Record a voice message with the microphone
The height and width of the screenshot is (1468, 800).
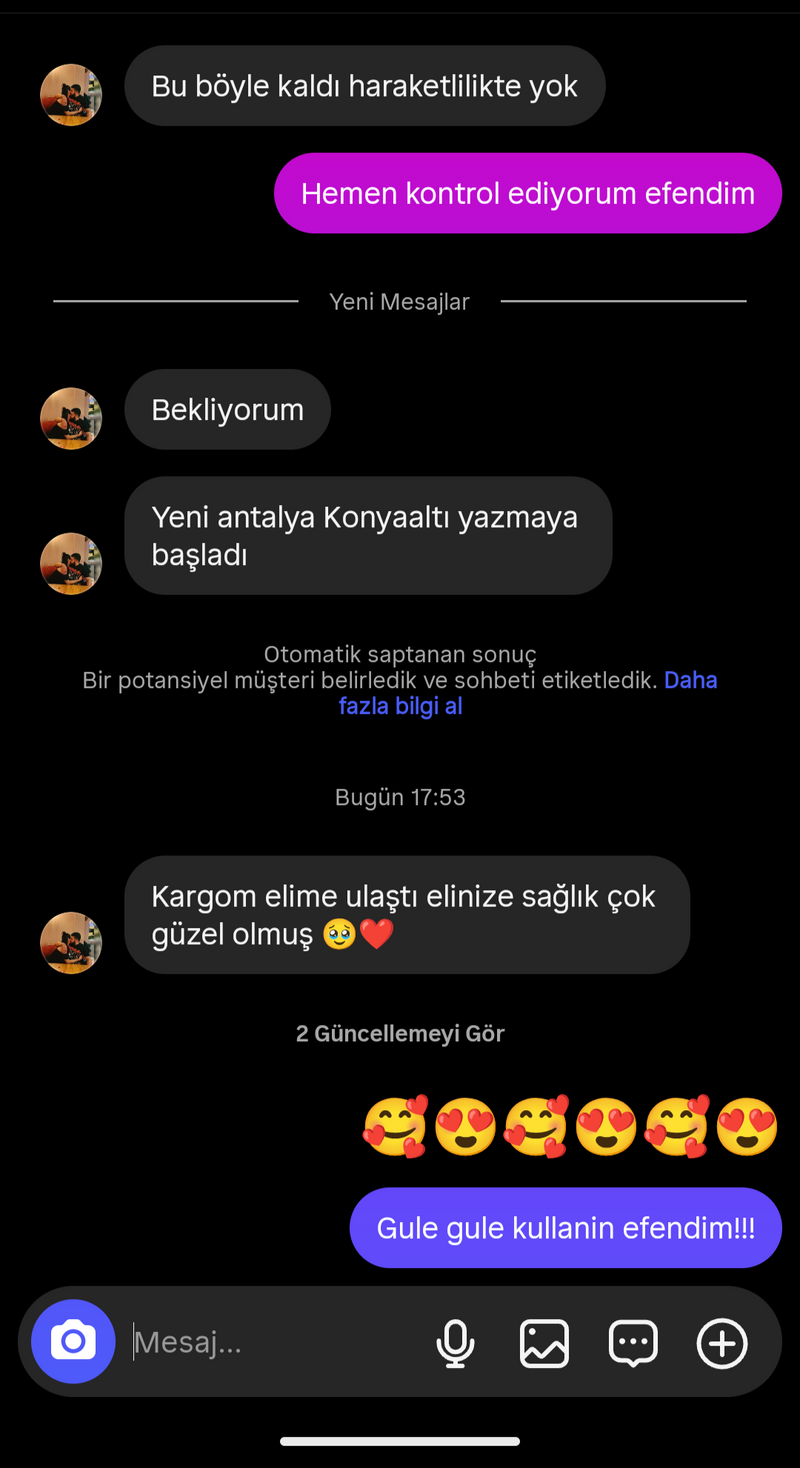[455, 1342]
